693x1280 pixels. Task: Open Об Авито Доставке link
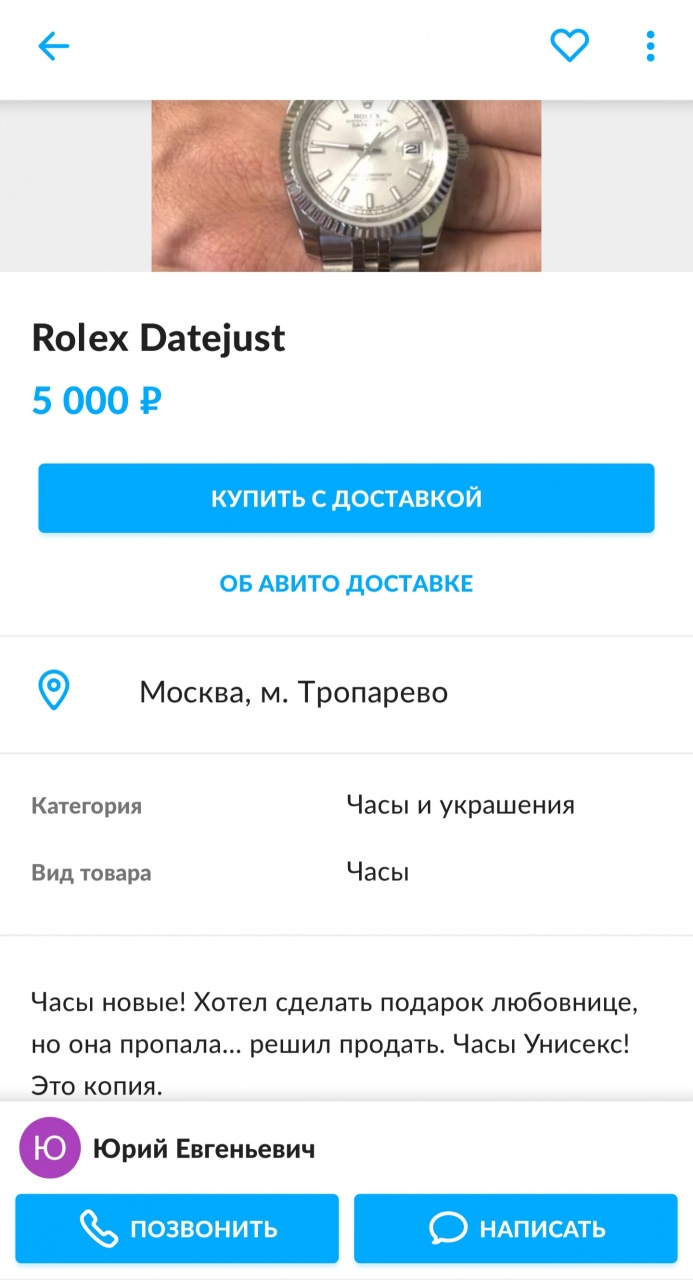(346, 583)
